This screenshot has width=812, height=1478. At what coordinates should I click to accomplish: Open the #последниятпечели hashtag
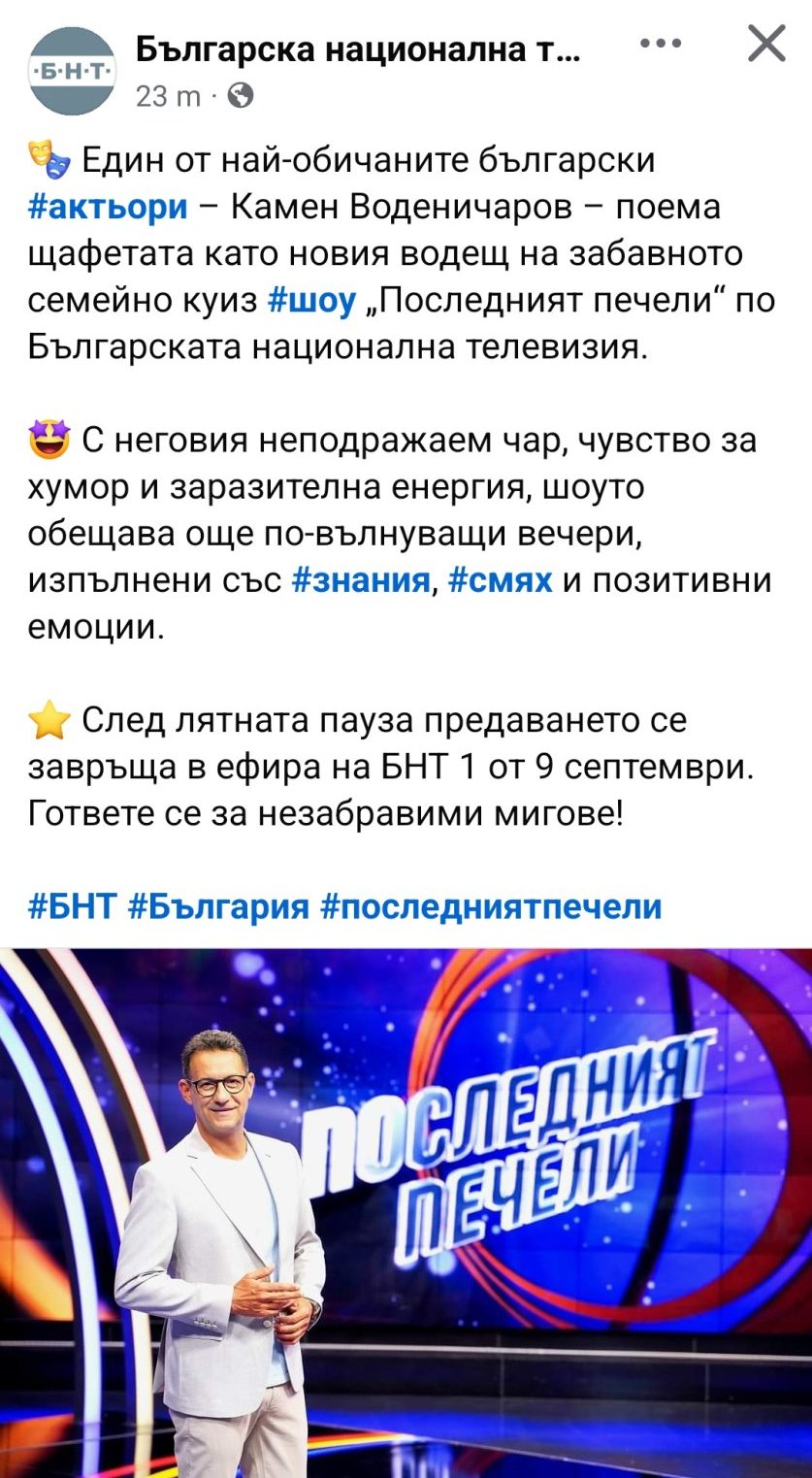[490, 906]
